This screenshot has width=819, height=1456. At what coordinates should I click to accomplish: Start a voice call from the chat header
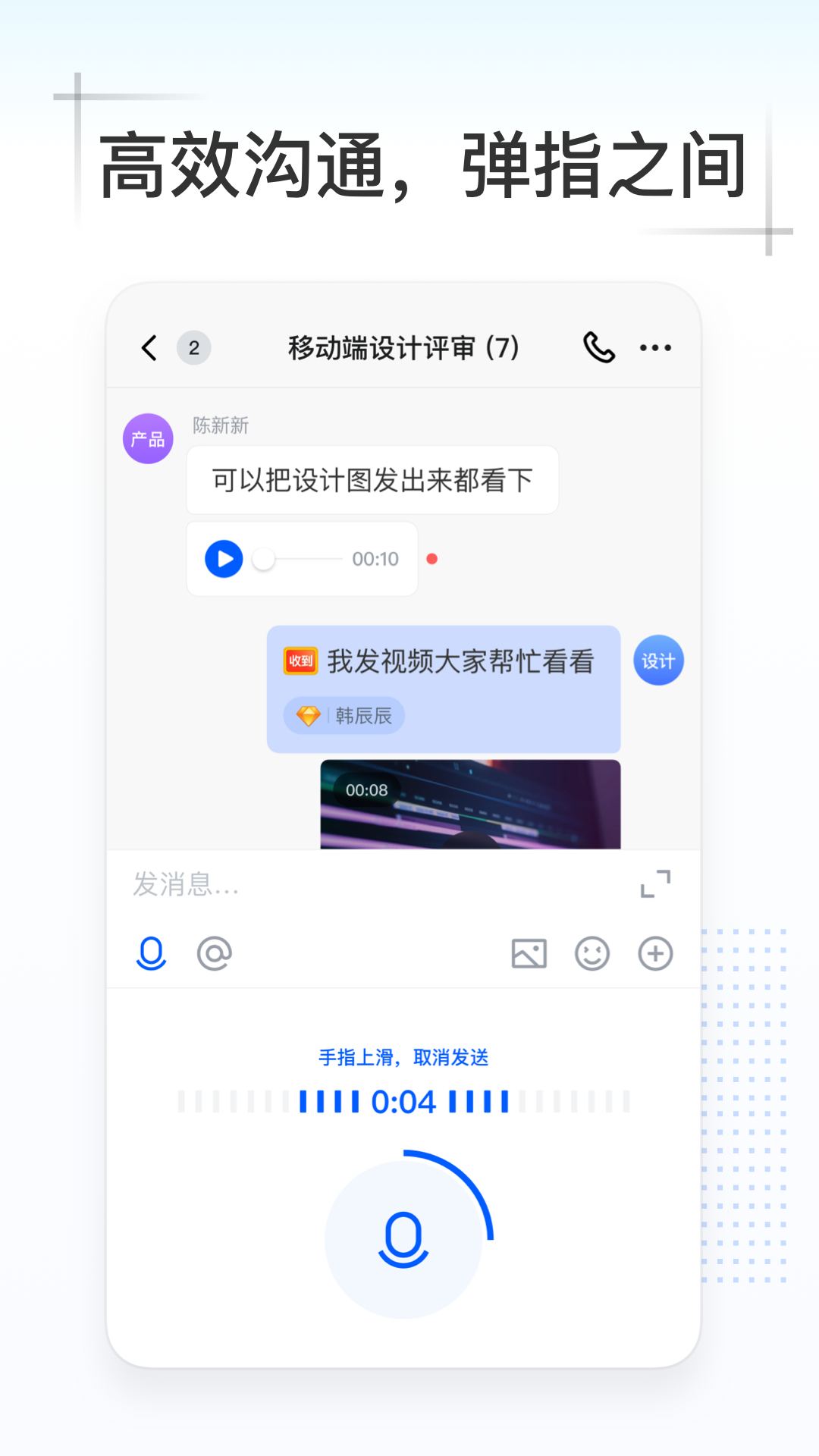pos(598,348)
